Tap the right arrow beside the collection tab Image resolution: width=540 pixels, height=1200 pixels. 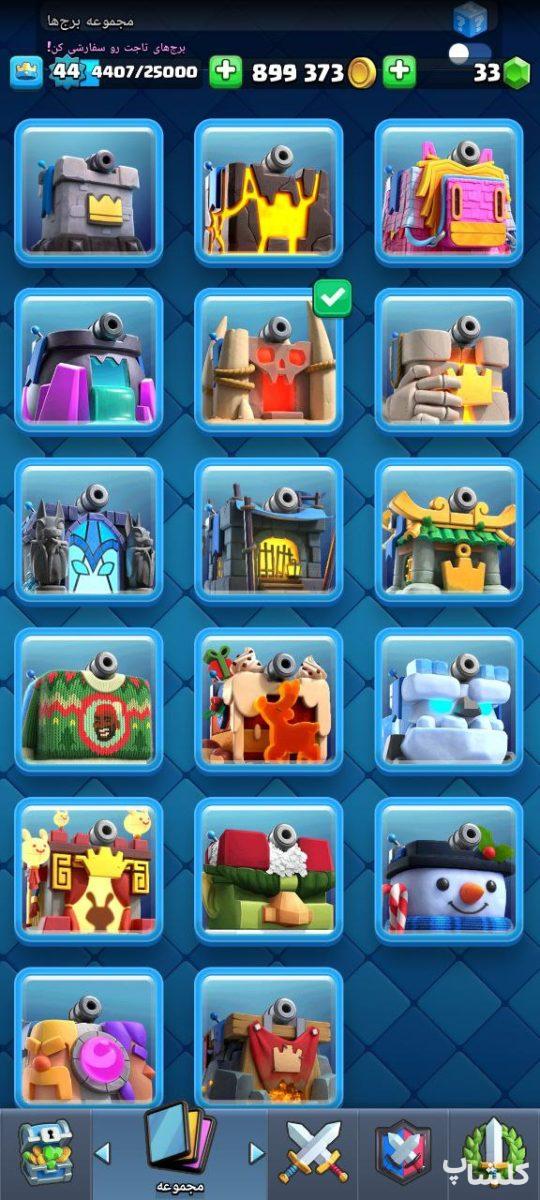tap(256, 1153)
